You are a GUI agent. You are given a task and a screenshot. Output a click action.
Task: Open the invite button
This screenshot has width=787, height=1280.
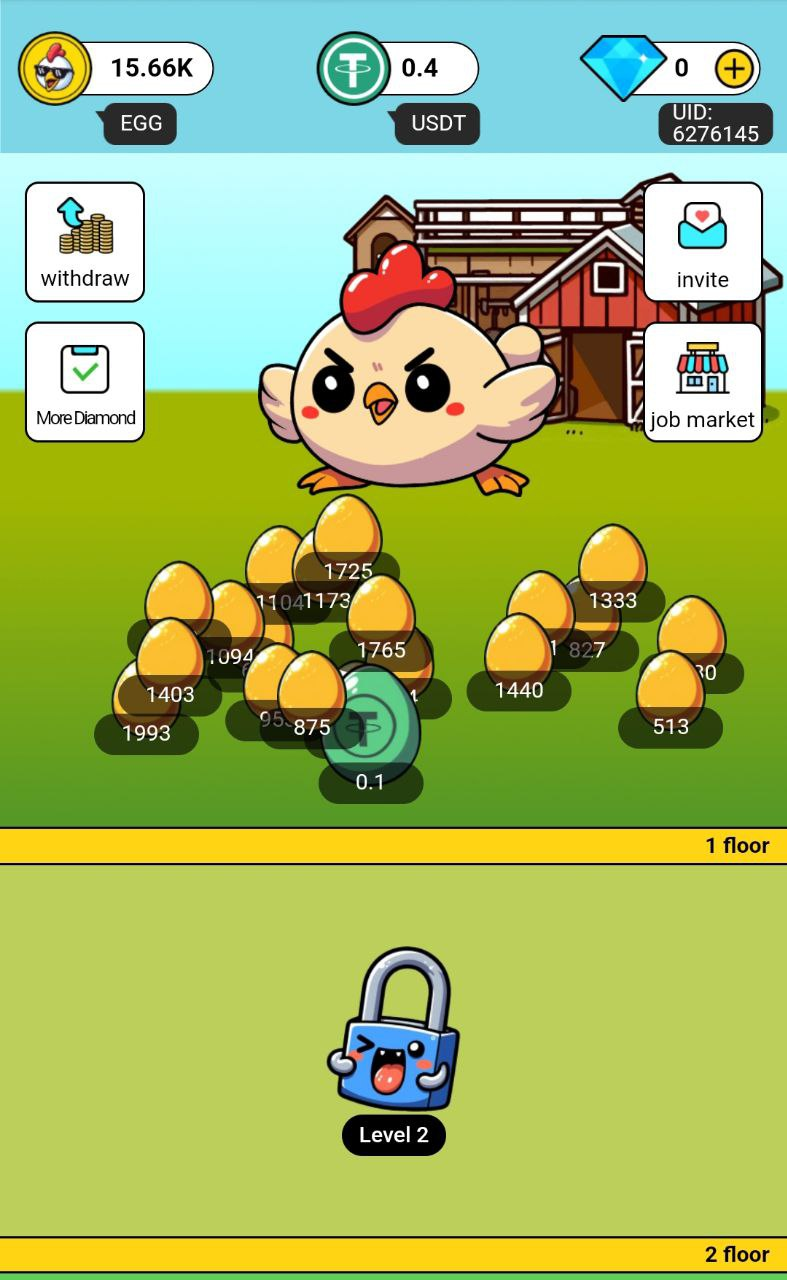pyautogui.click(x=702, y=242)
